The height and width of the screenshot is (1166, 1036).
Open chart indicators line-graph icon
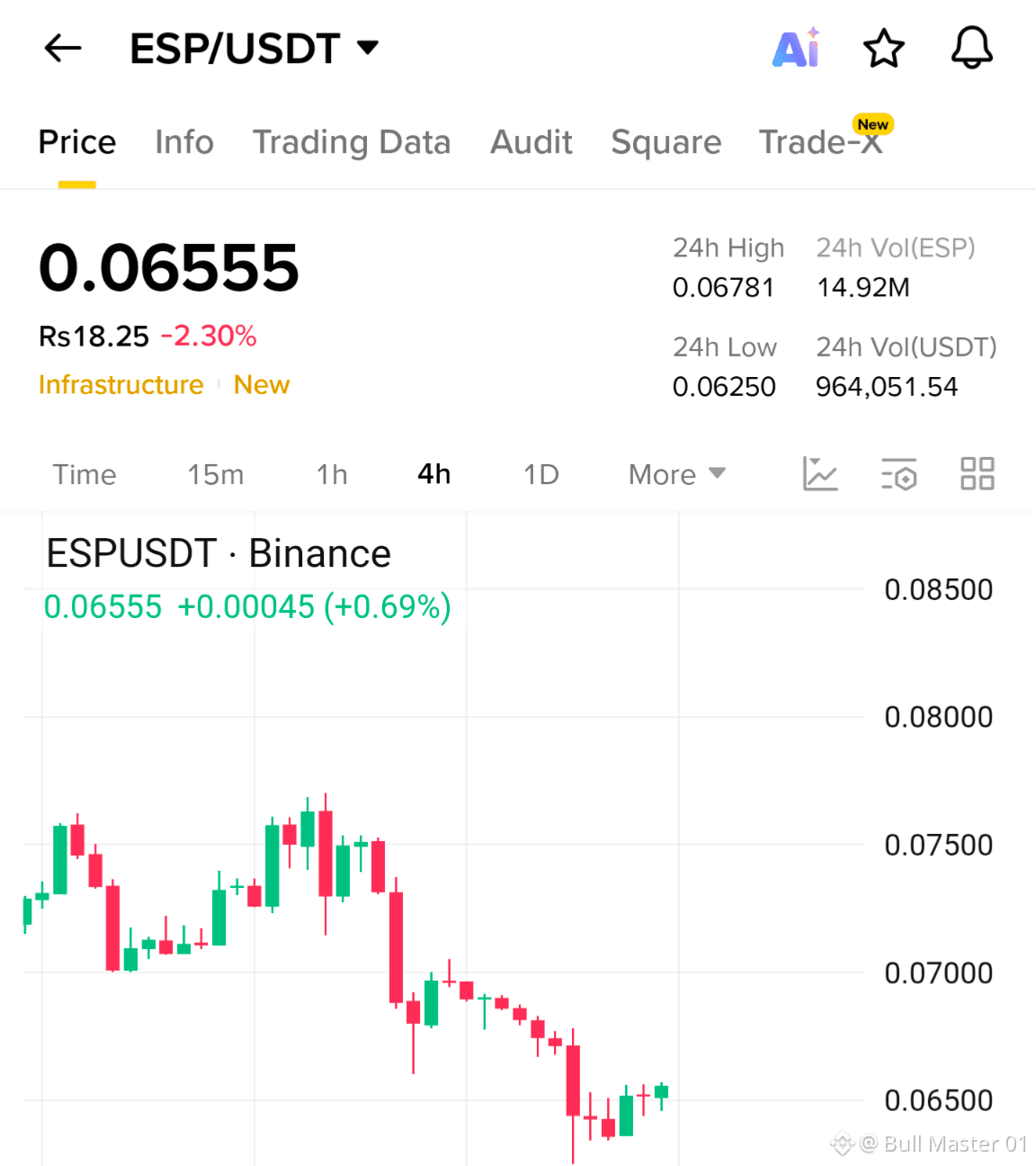pos(820,473)
